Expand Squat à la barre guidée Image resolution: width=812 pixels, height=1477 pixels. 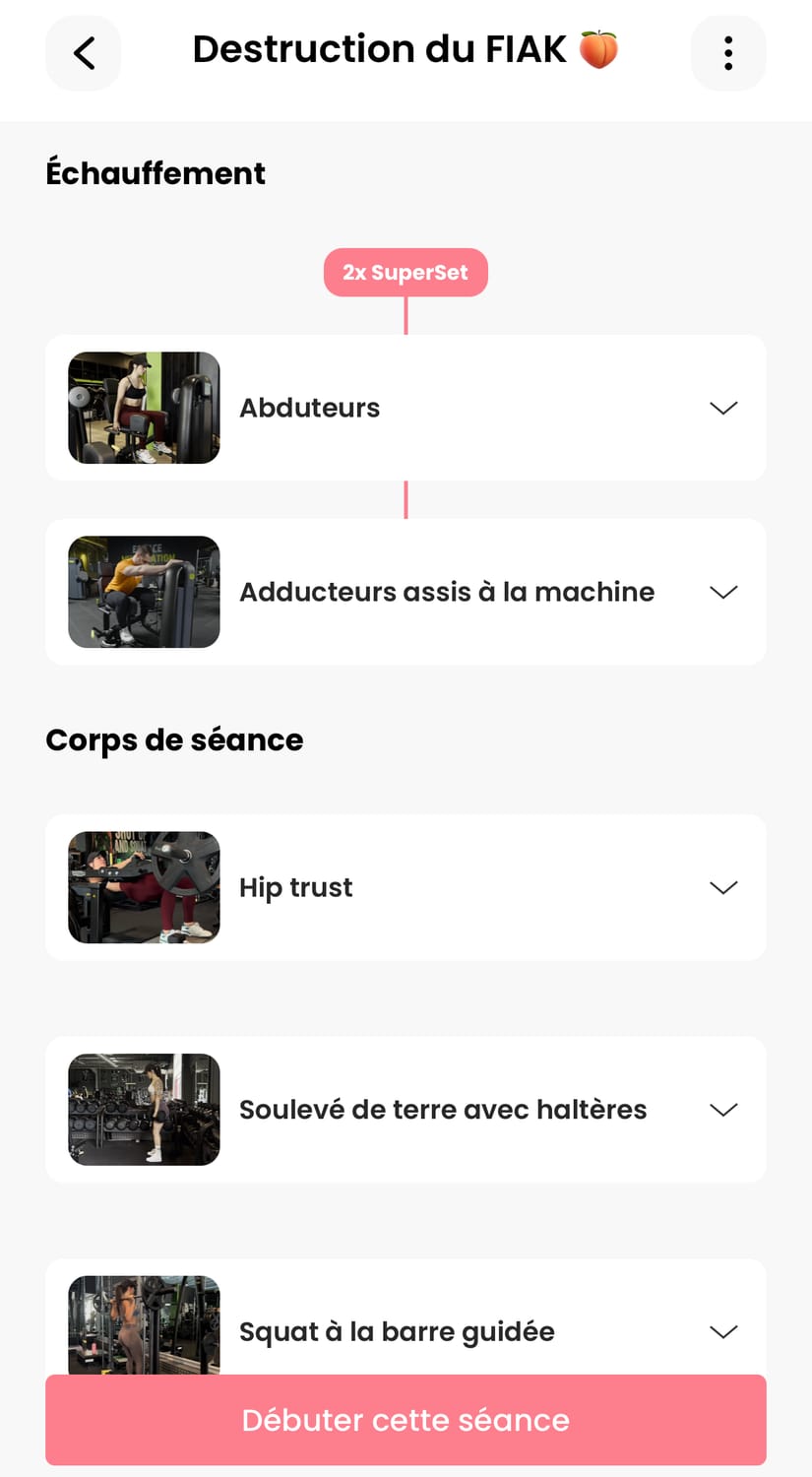coord(723,1331)
